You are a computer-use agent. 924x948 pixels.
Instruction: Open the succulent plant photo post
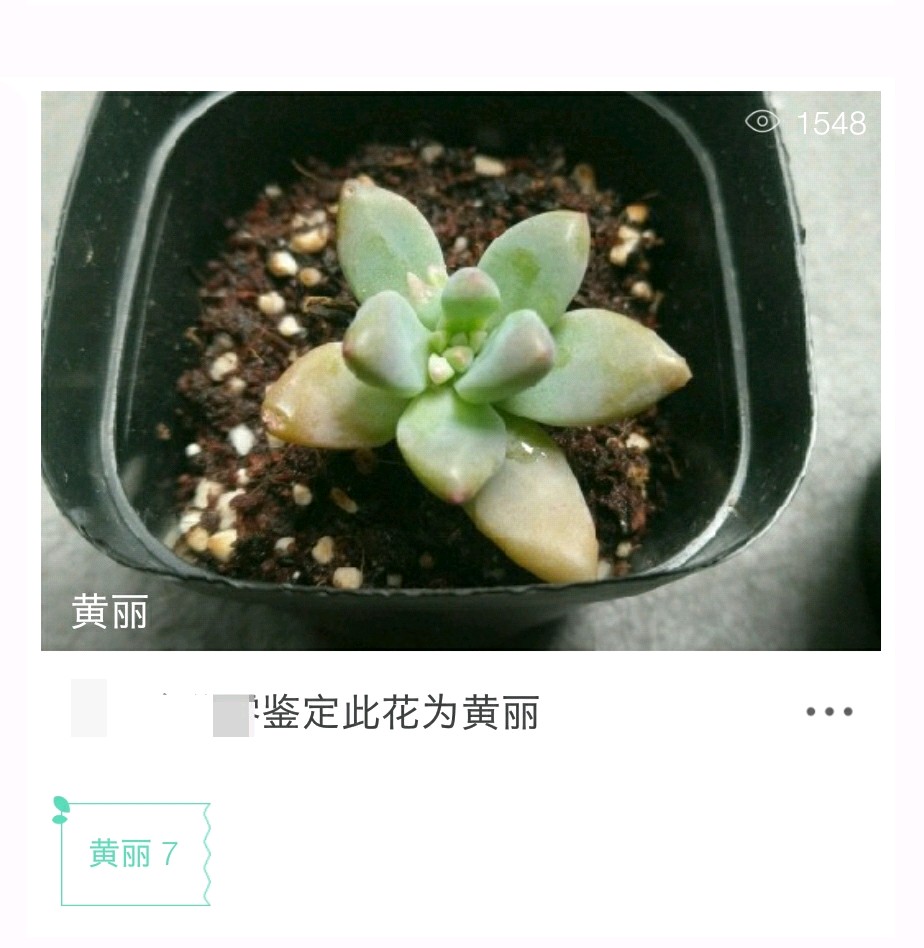pyautogui.click(x=460, y=370)
